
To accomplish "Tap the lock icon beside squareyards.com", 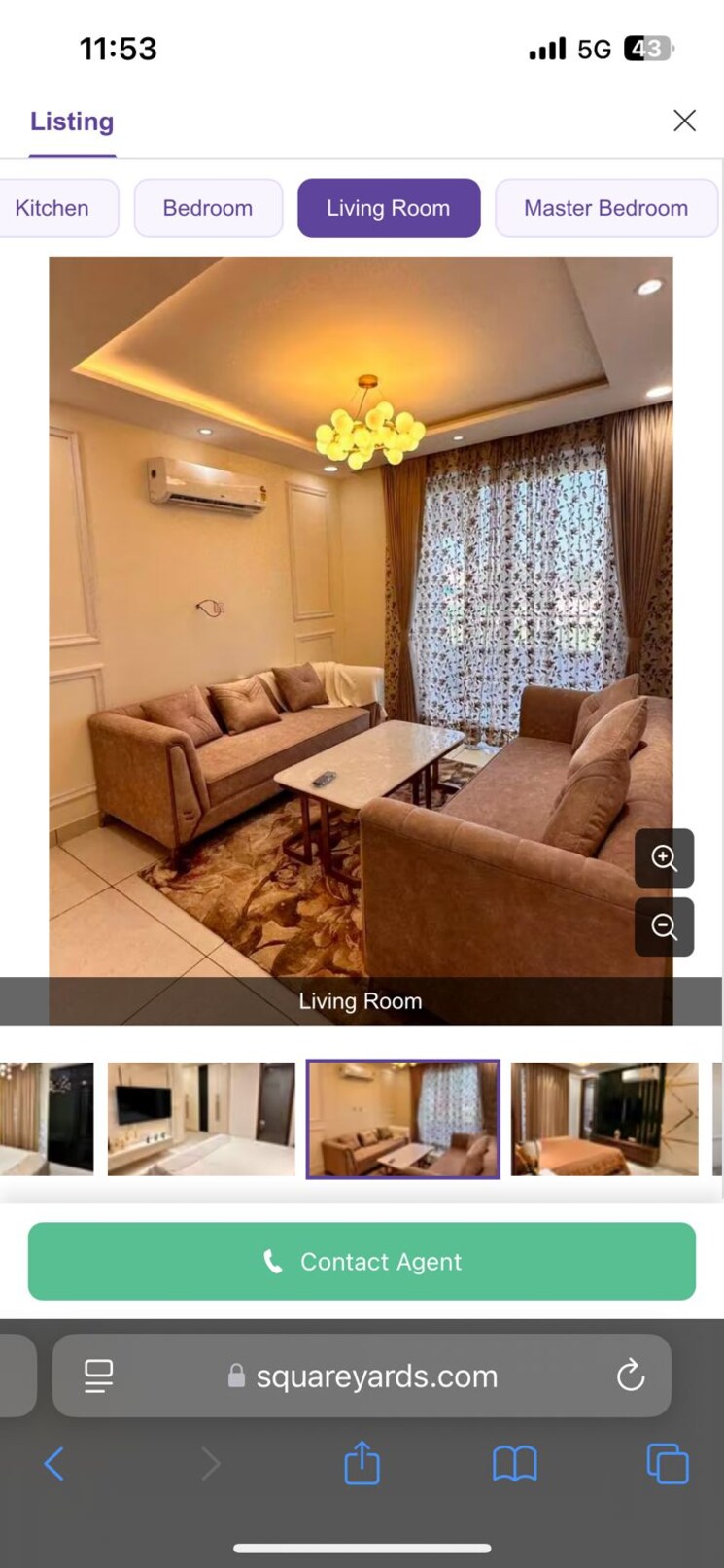I will pos(236,1376).
